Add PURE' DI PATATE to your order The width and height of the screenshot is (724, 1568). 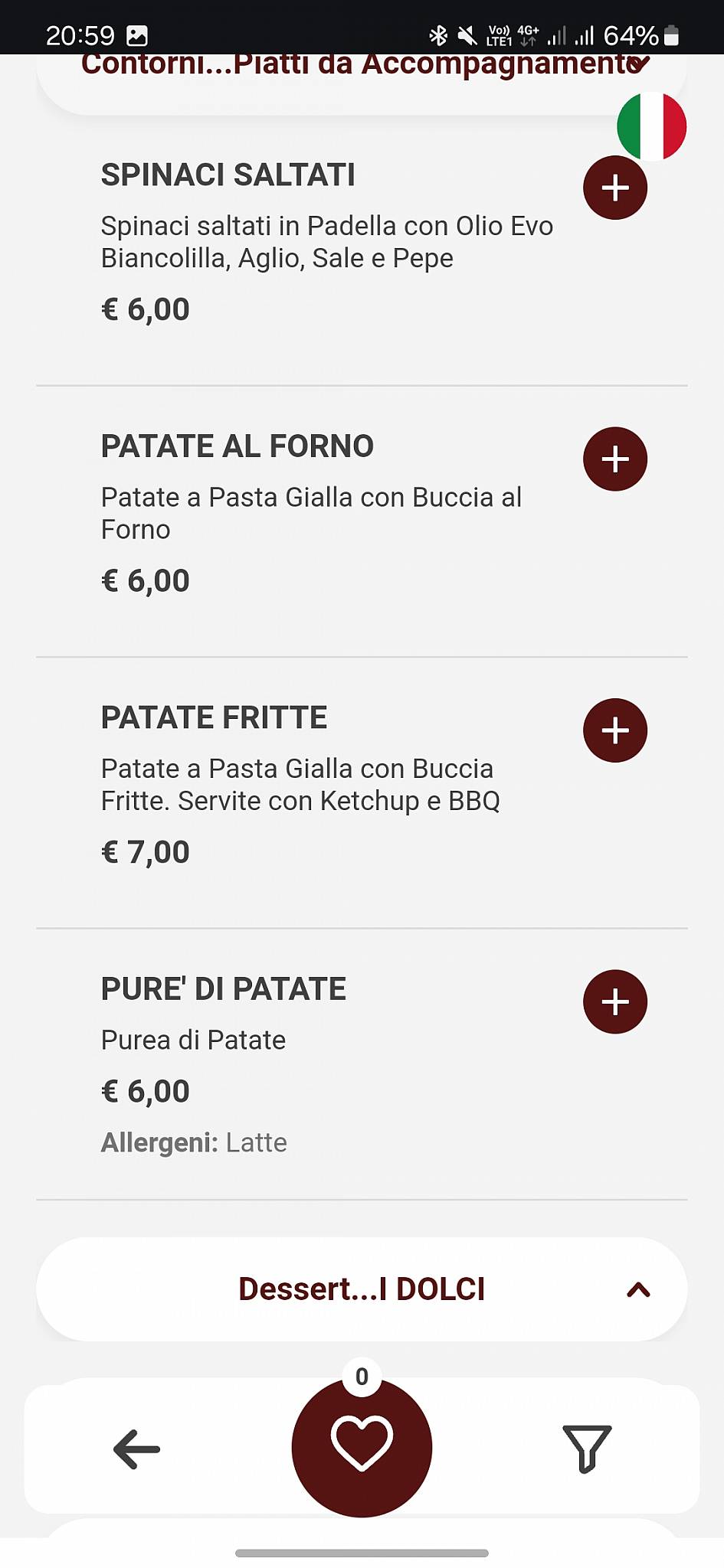tap(614, 1001)
